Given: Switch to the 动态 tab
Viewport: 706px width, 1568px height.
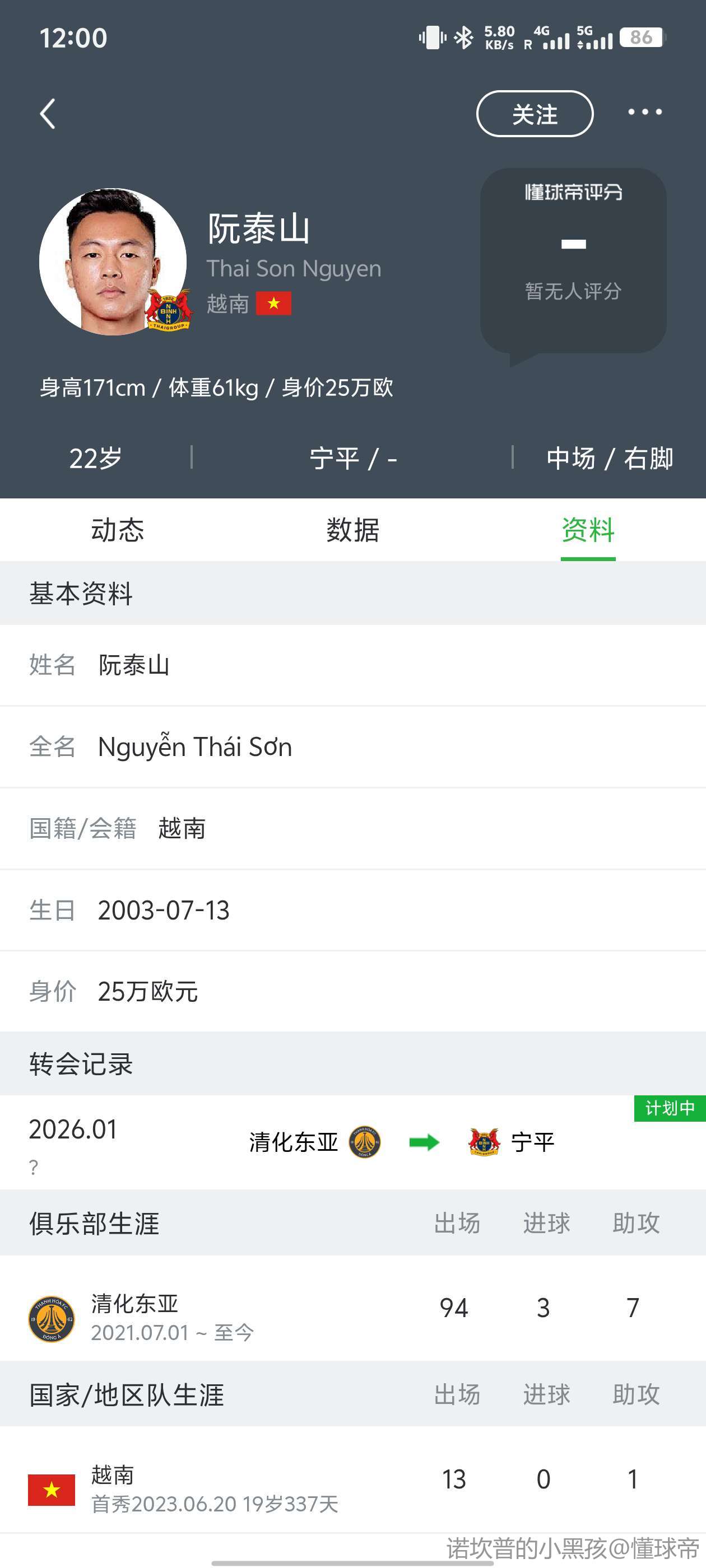Looking at the screenshot, I should click(x=118, y=530).
